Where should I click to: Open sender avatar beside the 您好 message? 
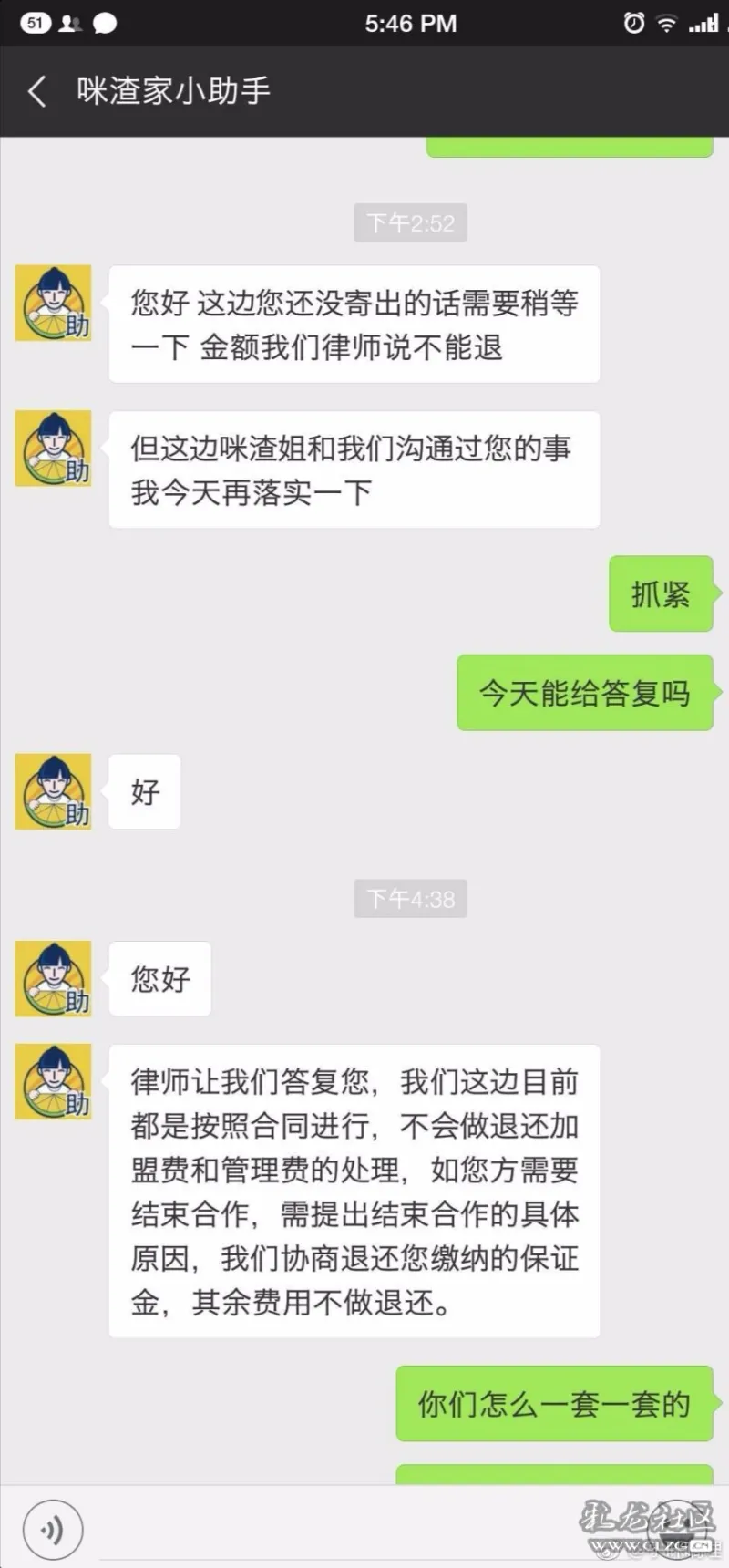point(54,978)
